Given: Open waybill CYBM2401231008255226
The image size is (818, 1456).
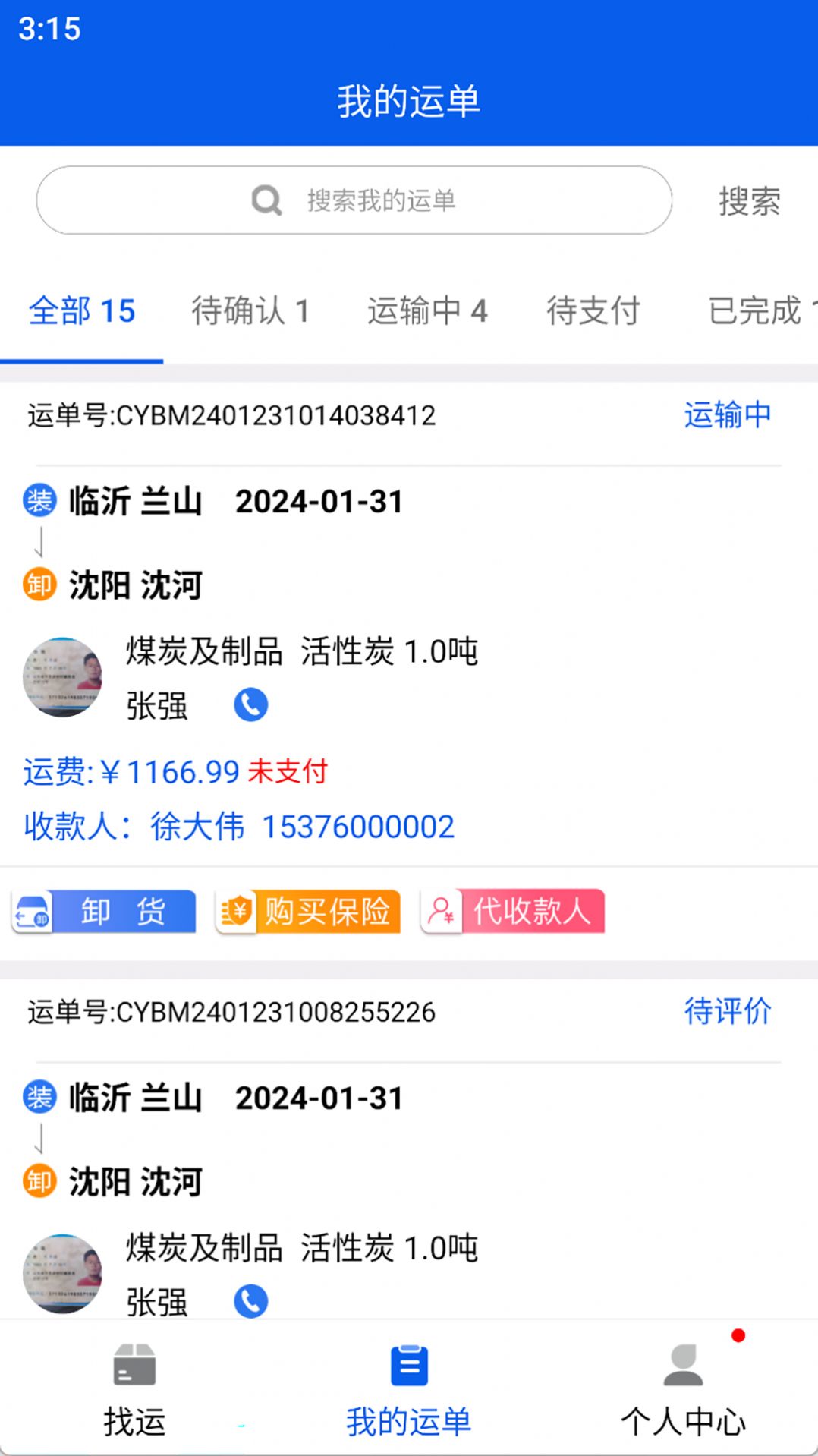Looking at the screenshot, I should pos(231,1012).
